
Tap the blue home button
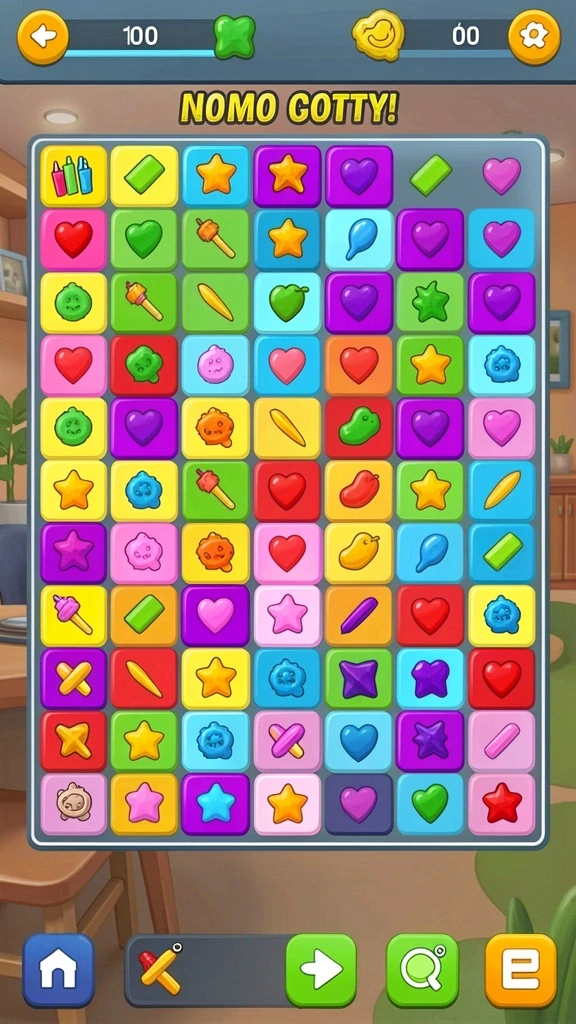[59, 970]
